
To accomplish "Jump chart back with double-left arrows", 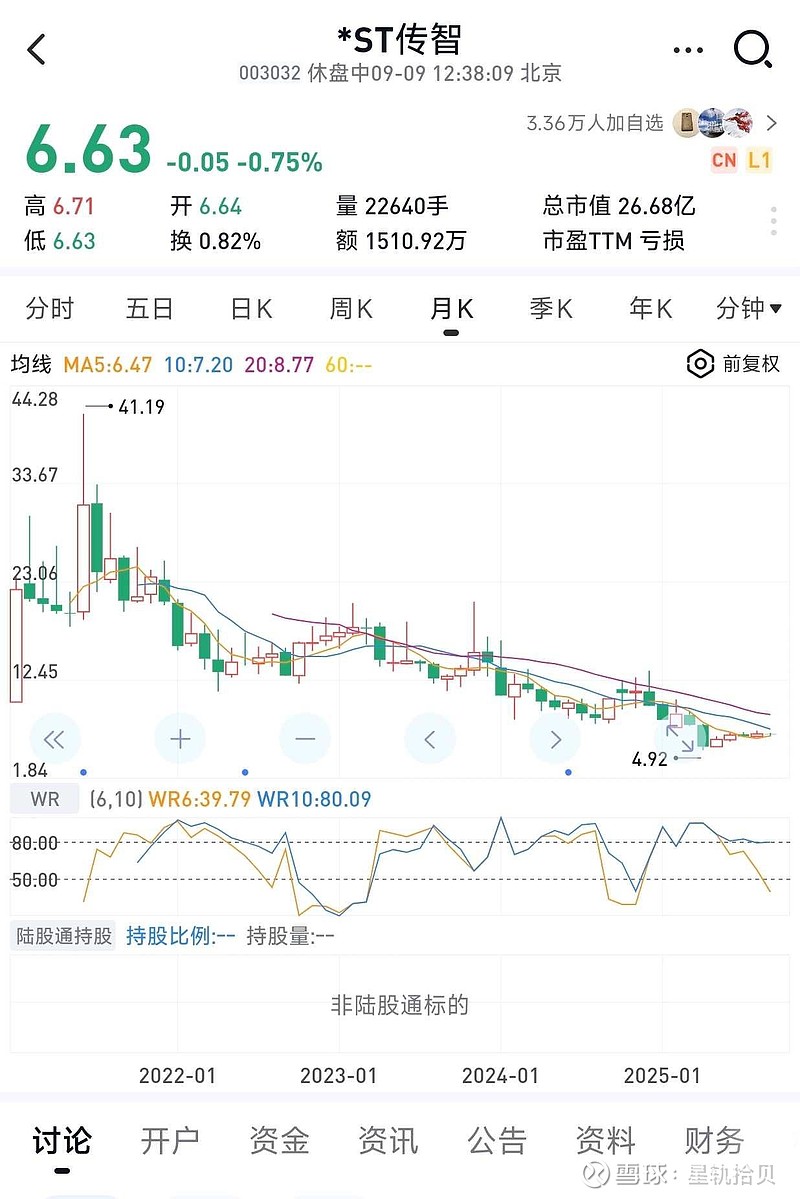I will [55, 740].
